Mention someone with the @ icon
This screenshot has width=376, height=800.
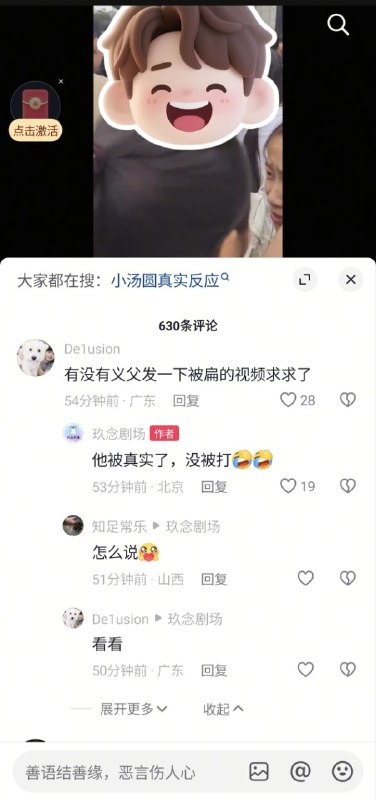[x=300, y=772]
